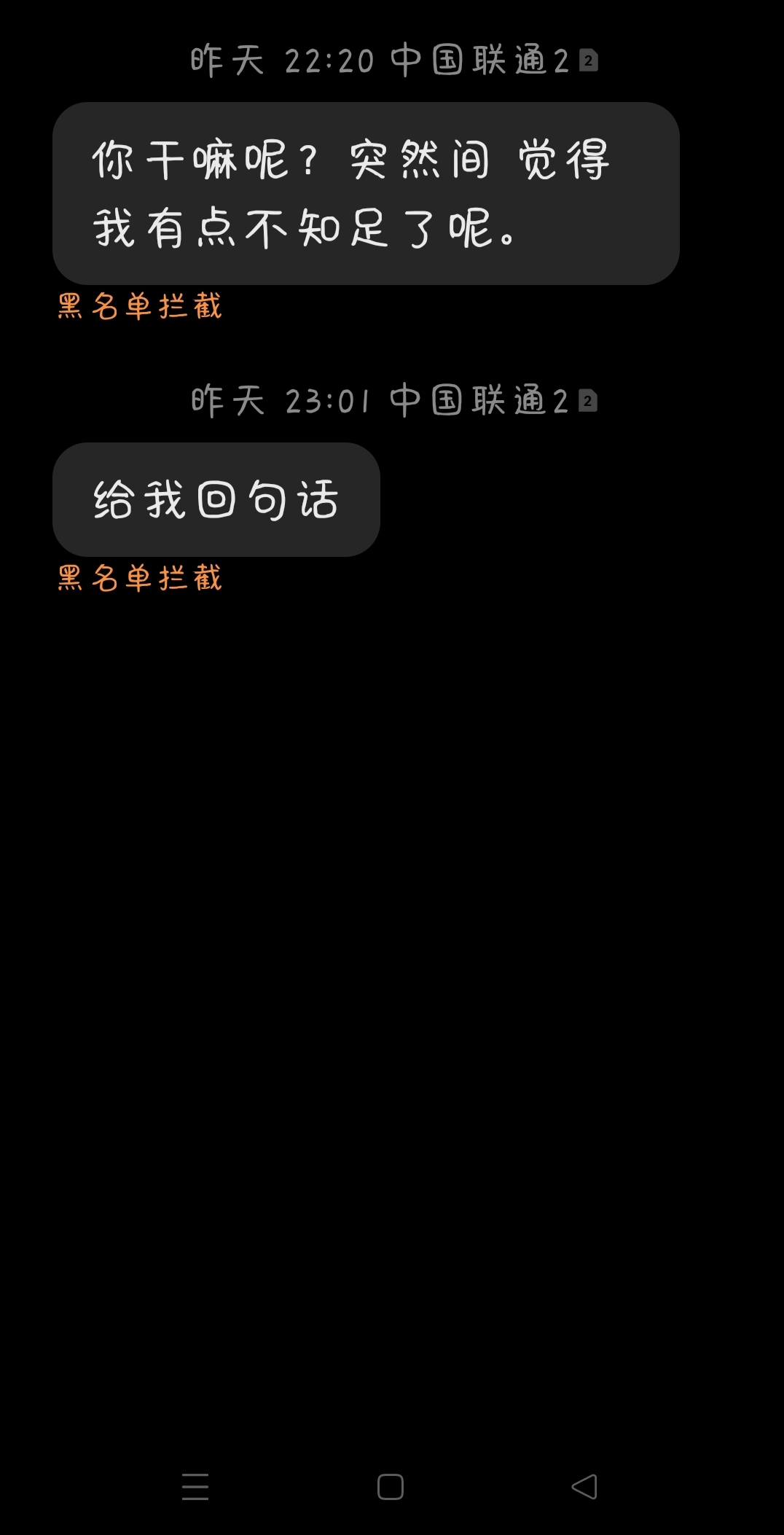This screenshot has height=1535, width=784.
Task: Go to the home screen
Action: (391, 1487)
